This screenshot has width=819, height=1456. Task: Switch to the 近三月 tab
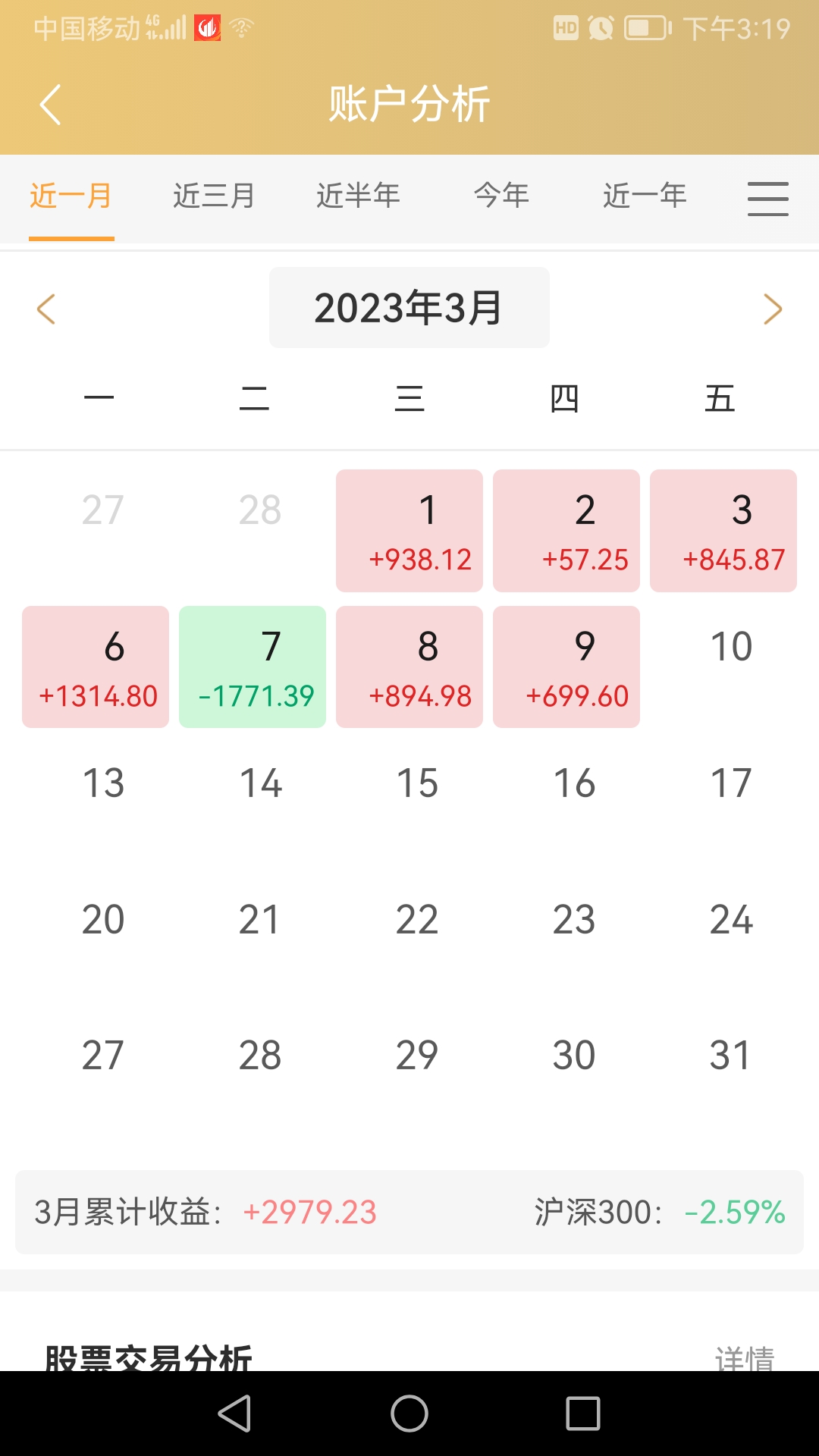coord(214,196)
